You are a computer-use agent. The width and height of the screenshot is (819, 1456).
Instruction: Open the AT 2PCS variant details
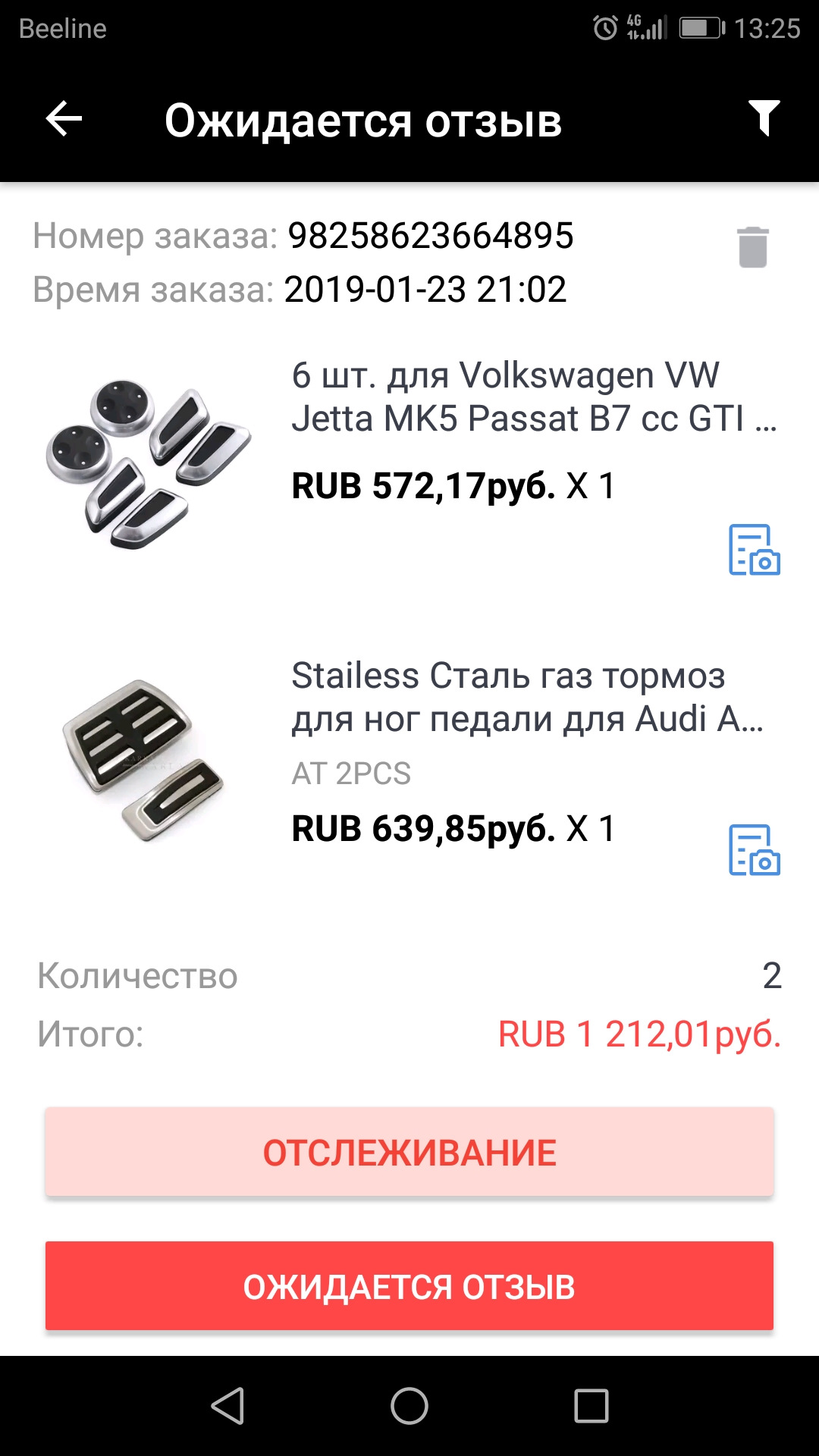(352, 773)
